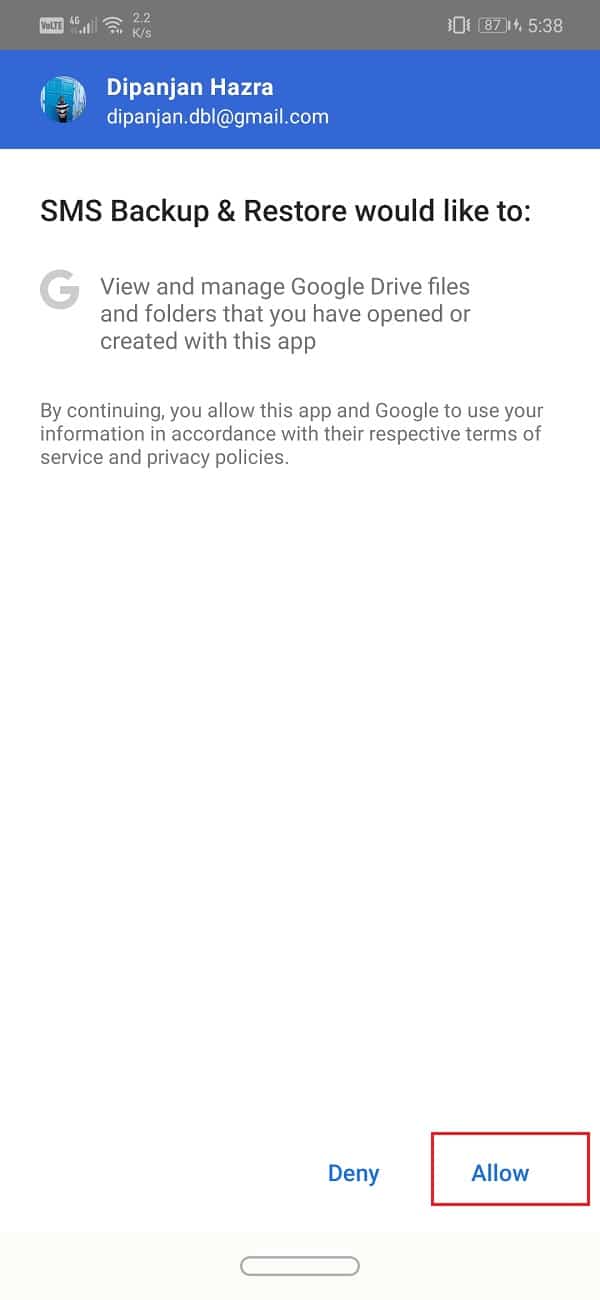Tap the home gesture pill
600x1300 pixels.
point(299,1266)
